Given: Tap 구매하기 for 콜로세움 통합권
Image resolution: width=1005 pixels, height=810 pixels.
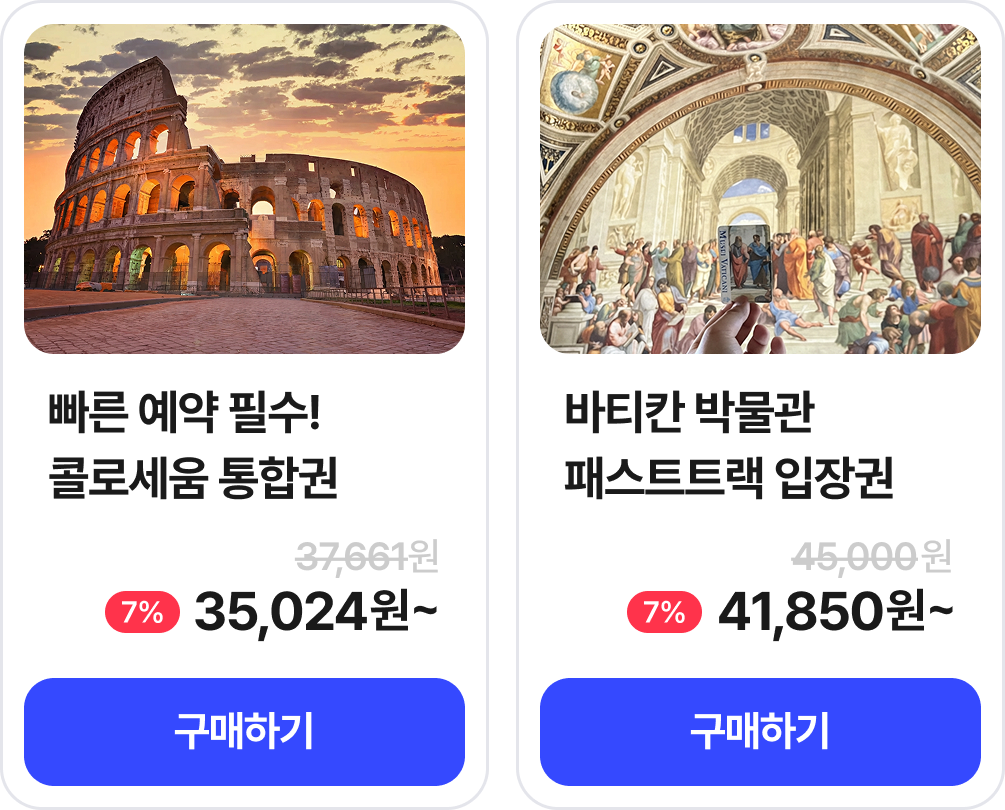Looking at the screenshot, I should pyautogui.click(x=244, y=732).
